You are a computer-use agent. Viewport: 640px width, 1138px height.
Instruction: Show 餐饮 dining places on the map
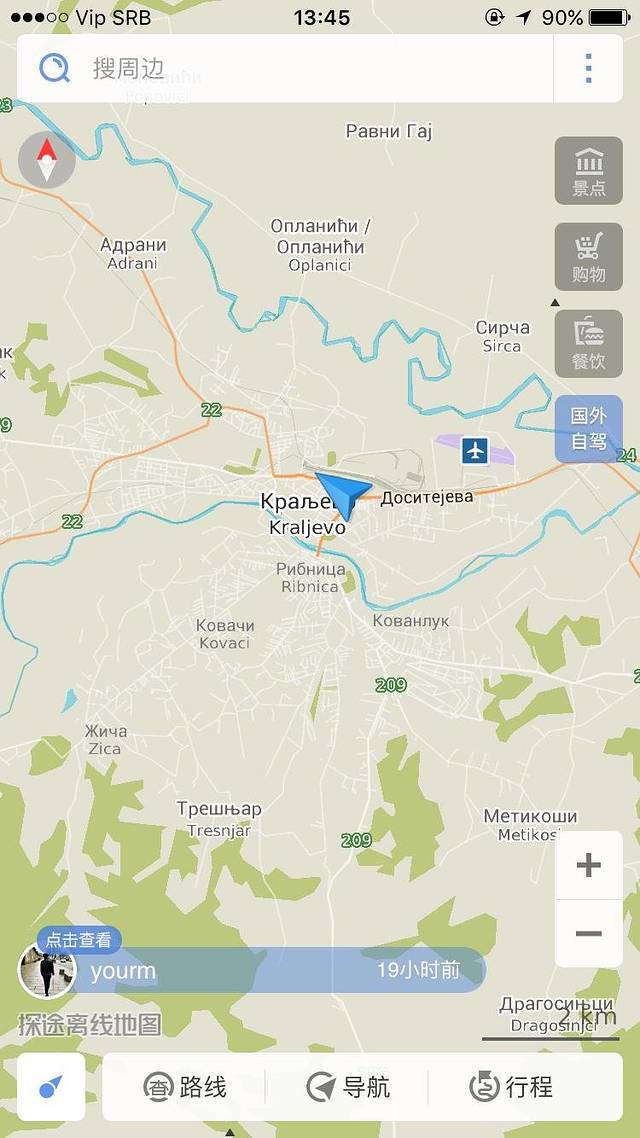(x=588, y=343)
